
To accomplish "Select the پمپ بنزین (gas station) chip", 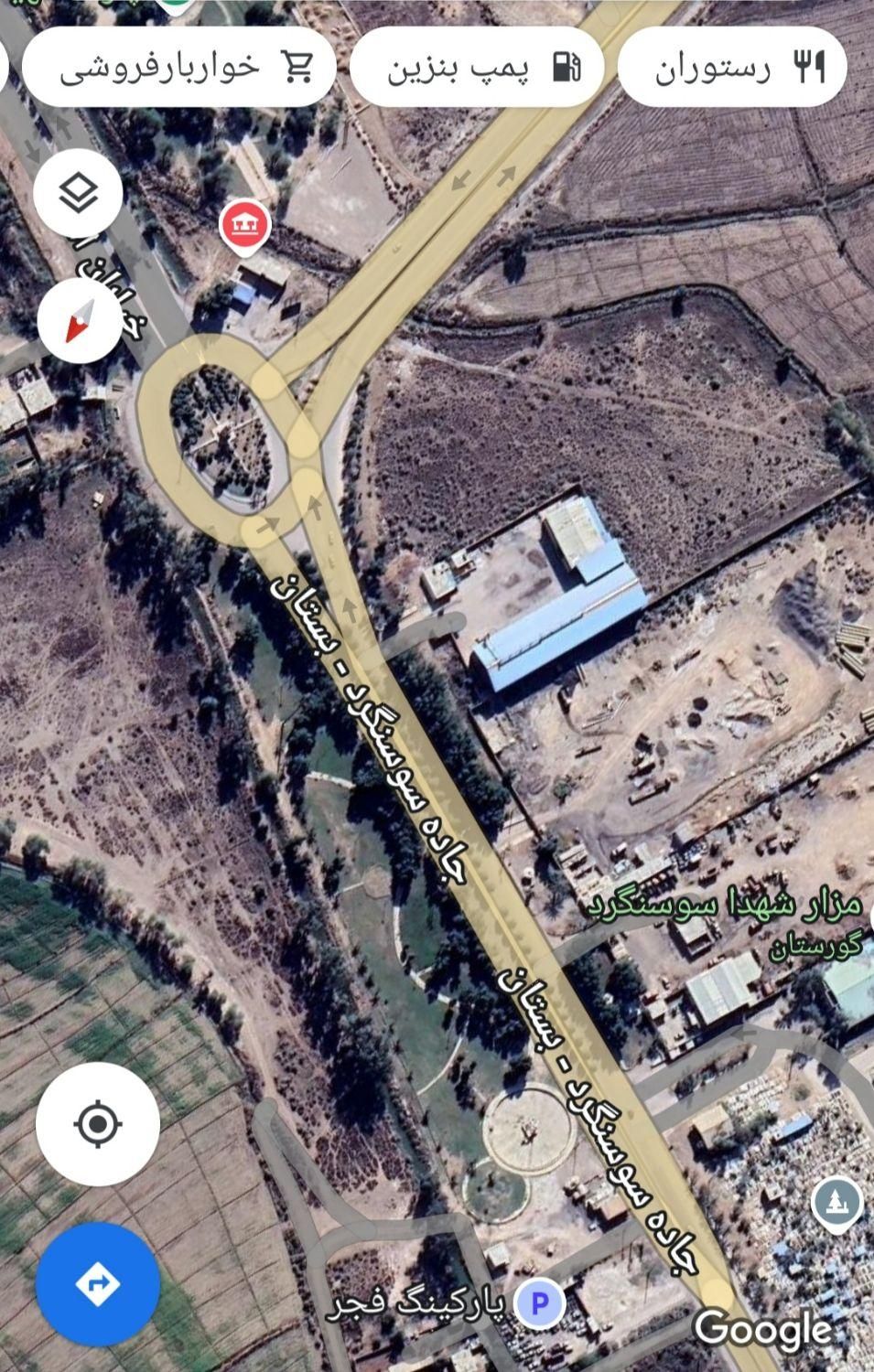I will [477, 68].
